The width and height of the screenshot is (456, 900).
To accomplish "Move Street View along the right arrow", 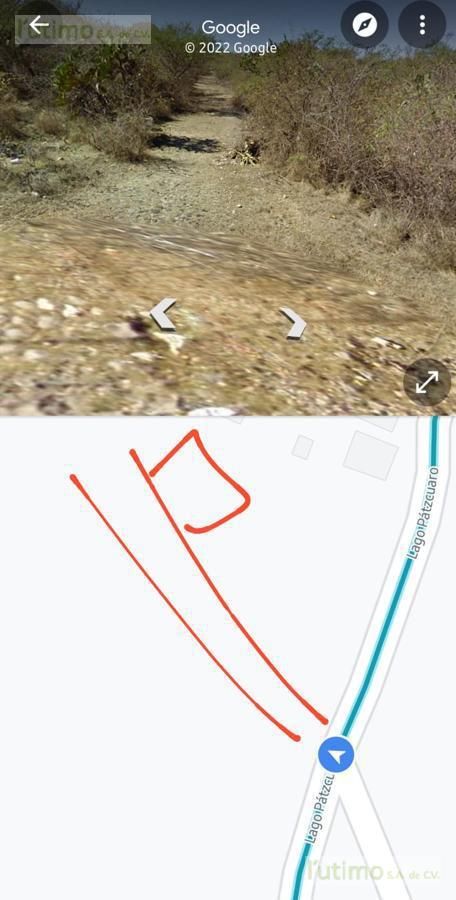I will click(293, 323).
